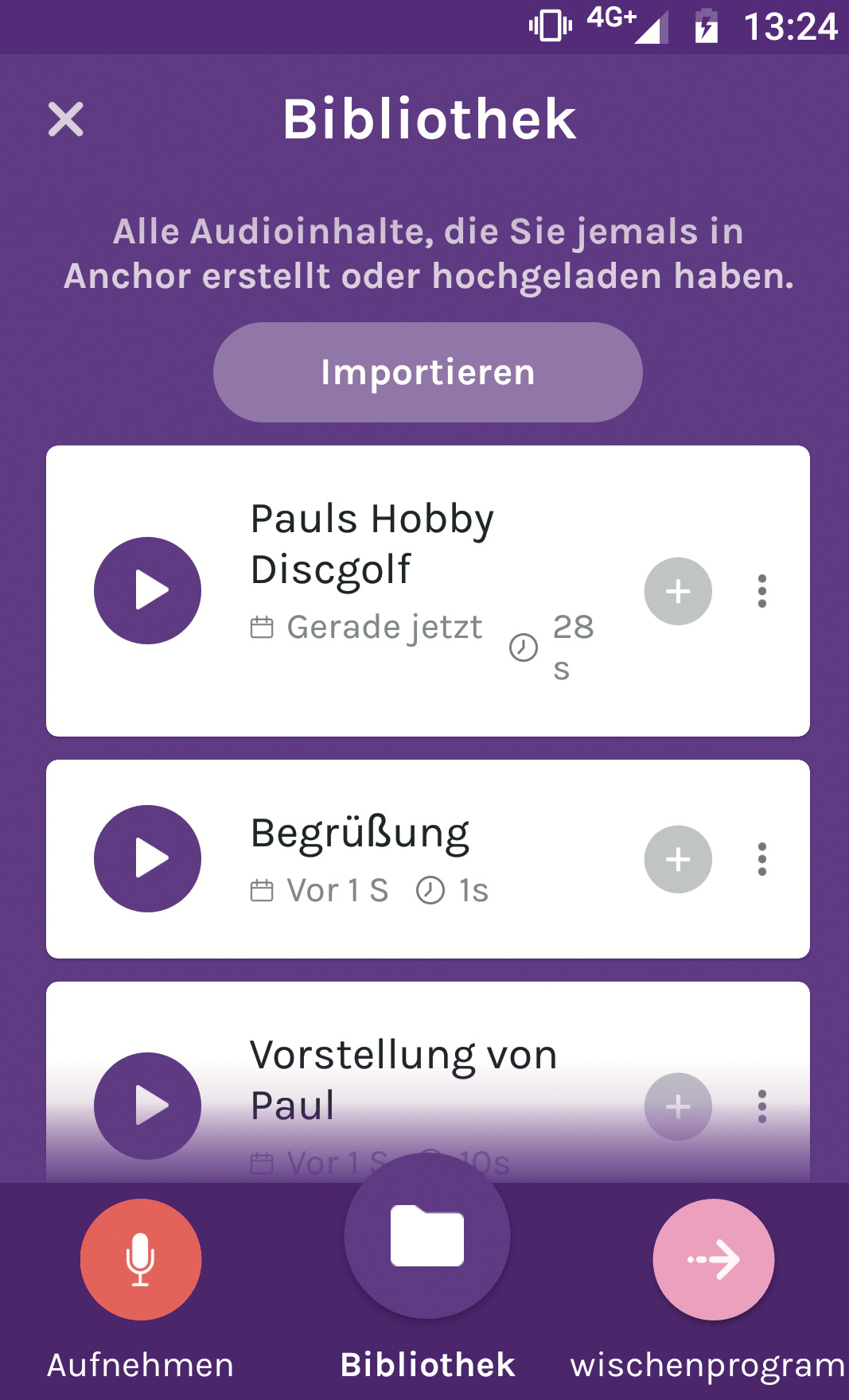Add Pauls Hobby Discgolf with the plus
Image resolution: width=849 pixels, height=1400 pixels.
tap(678, 591)
